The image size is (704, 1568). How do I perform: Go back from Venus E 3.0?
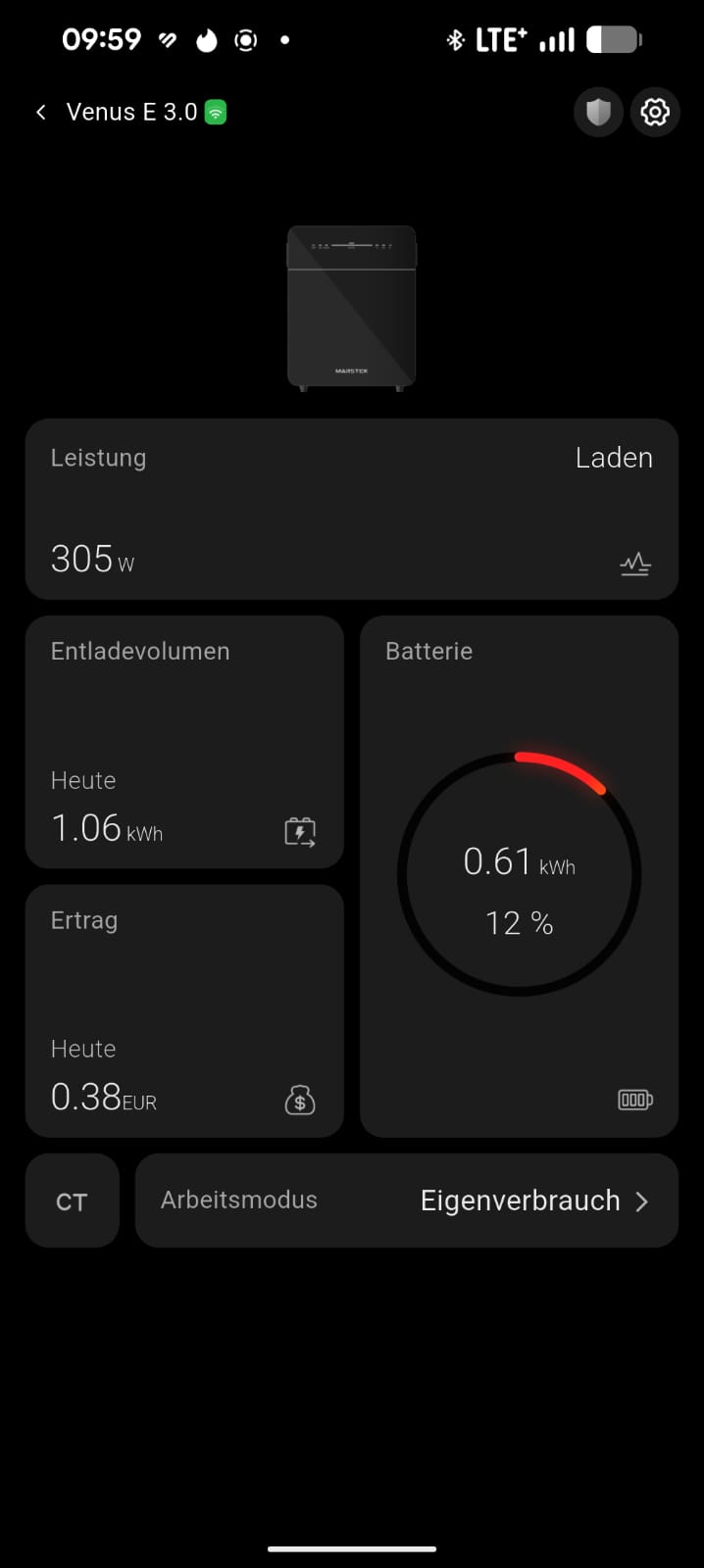[40, 113]
